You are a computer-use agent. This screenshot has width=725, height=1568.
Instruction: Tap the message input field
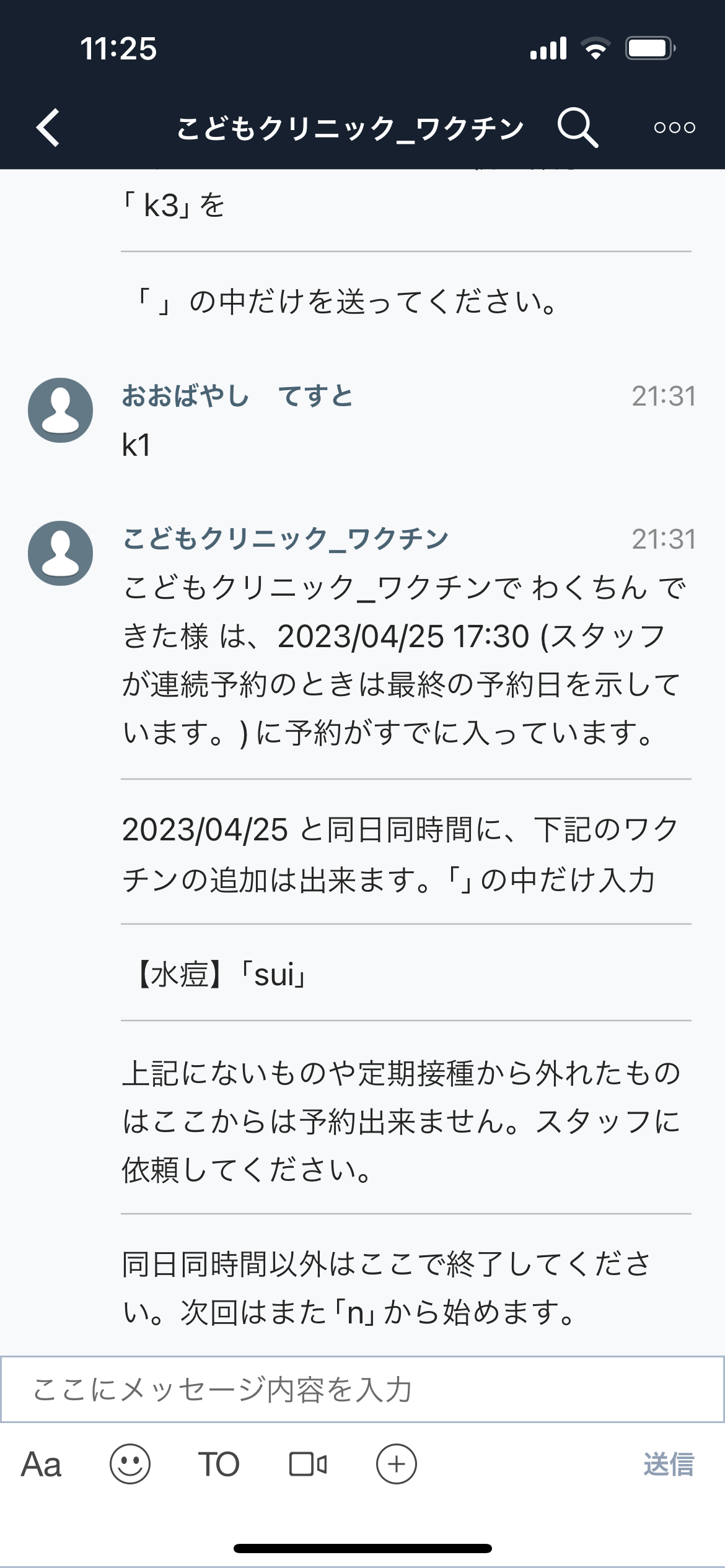[x=362, y=1389]
